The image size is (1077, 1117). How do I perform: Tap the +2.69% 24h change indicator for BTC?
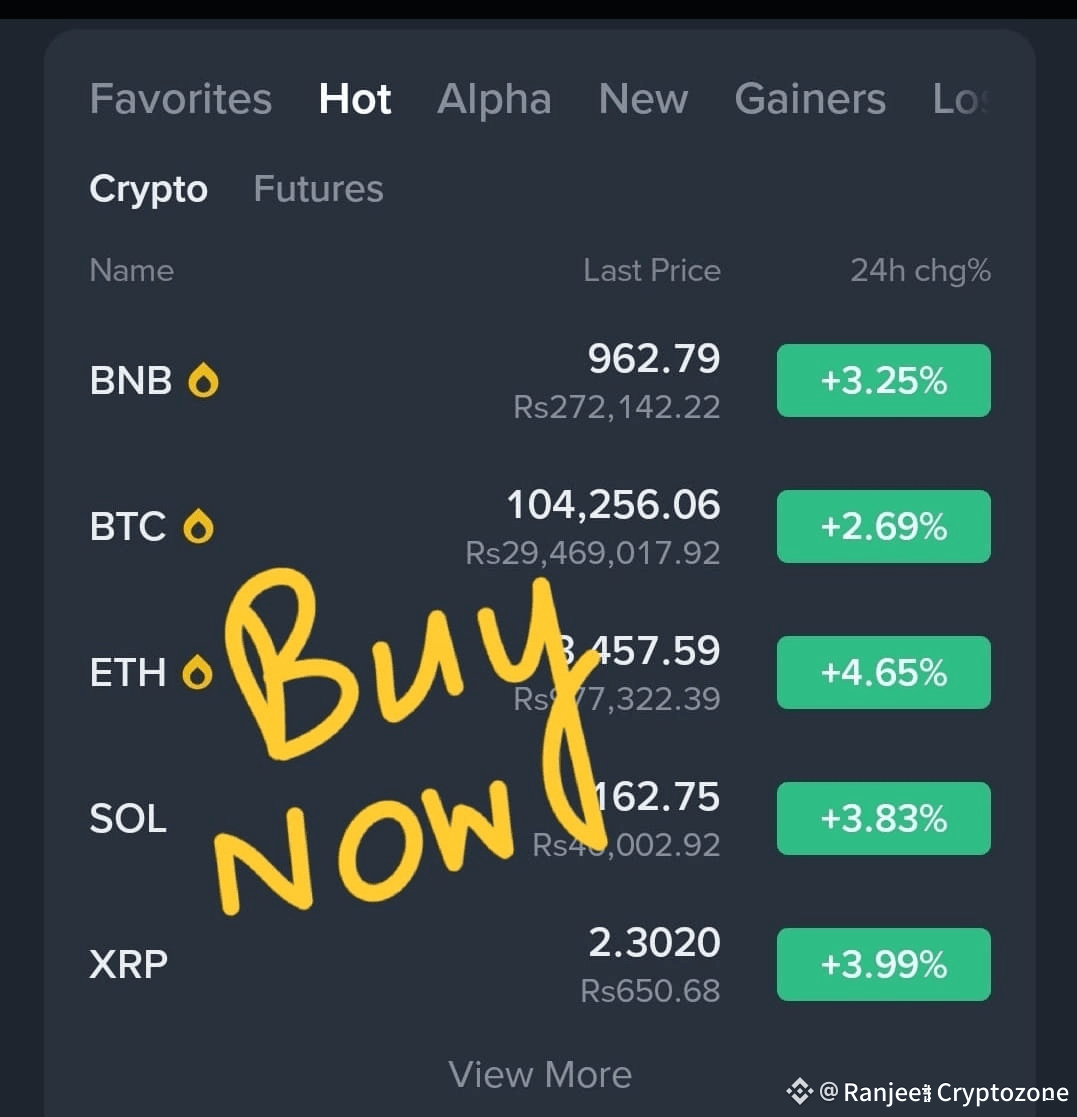[x=883, y=526]
